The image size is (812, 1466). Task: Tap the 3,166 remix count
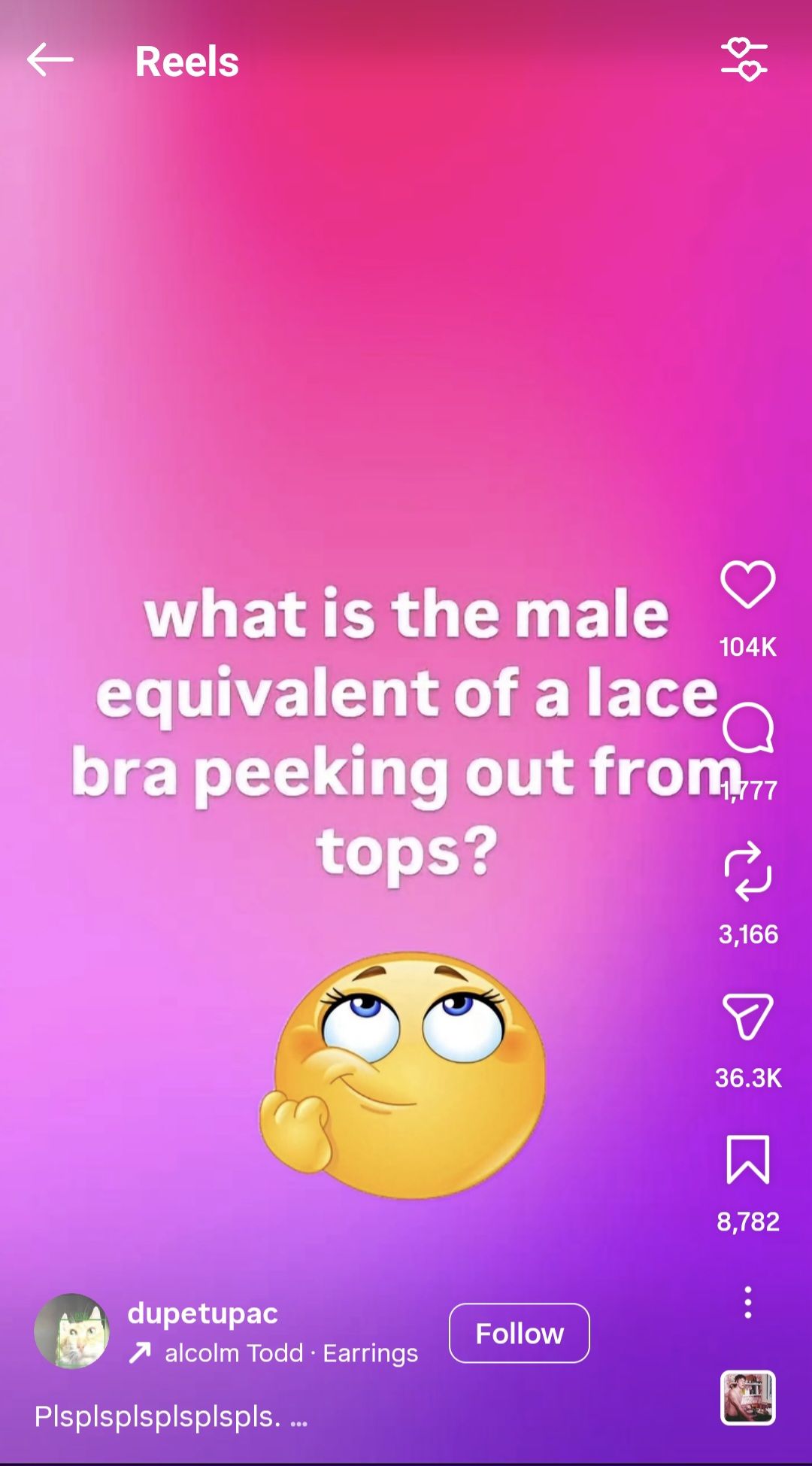pos(747,934)
